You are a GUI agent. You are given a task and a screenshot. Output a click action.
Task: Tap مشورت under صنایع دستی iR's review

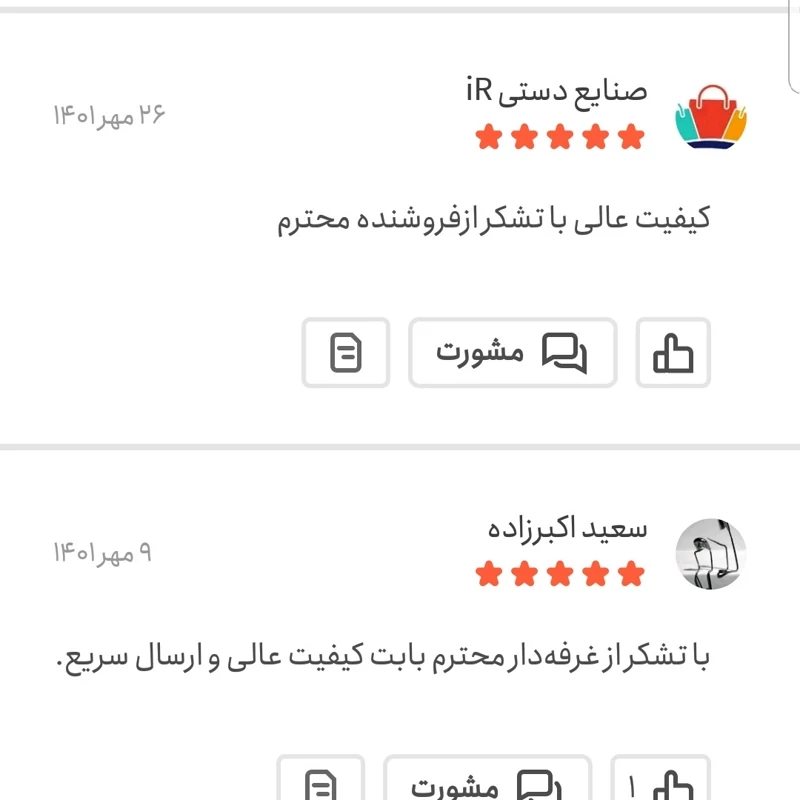point(512,353)
